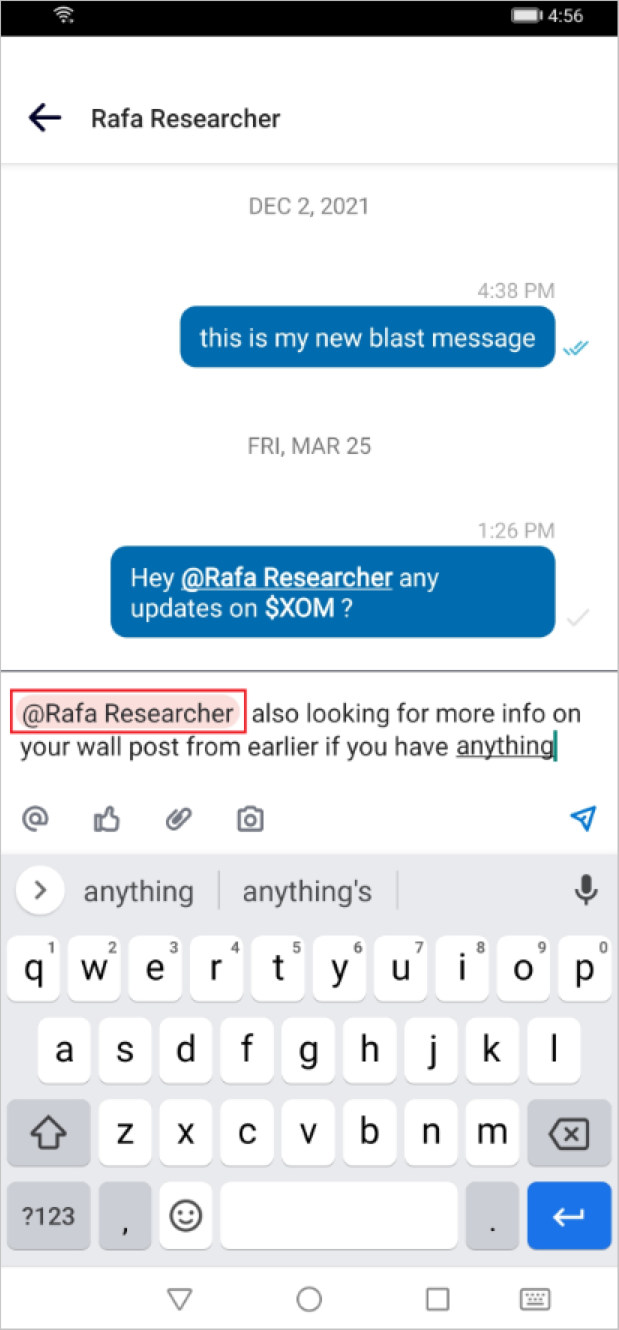The width and height of the screenshot is (619, 1330).
Task: Hit the blue enter key
Action: (x=569, y=1216)
